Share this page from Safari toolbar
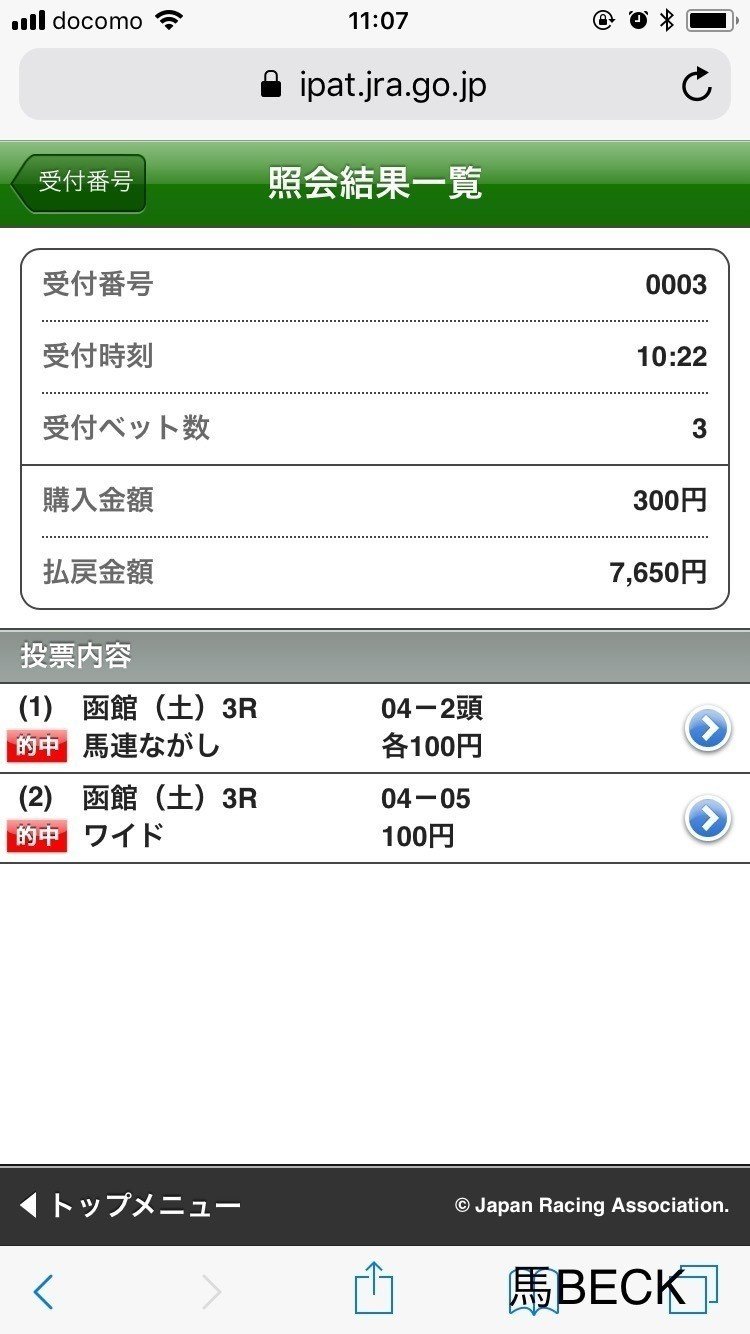The image size is (750, 1334). [x=374, y=1288]
